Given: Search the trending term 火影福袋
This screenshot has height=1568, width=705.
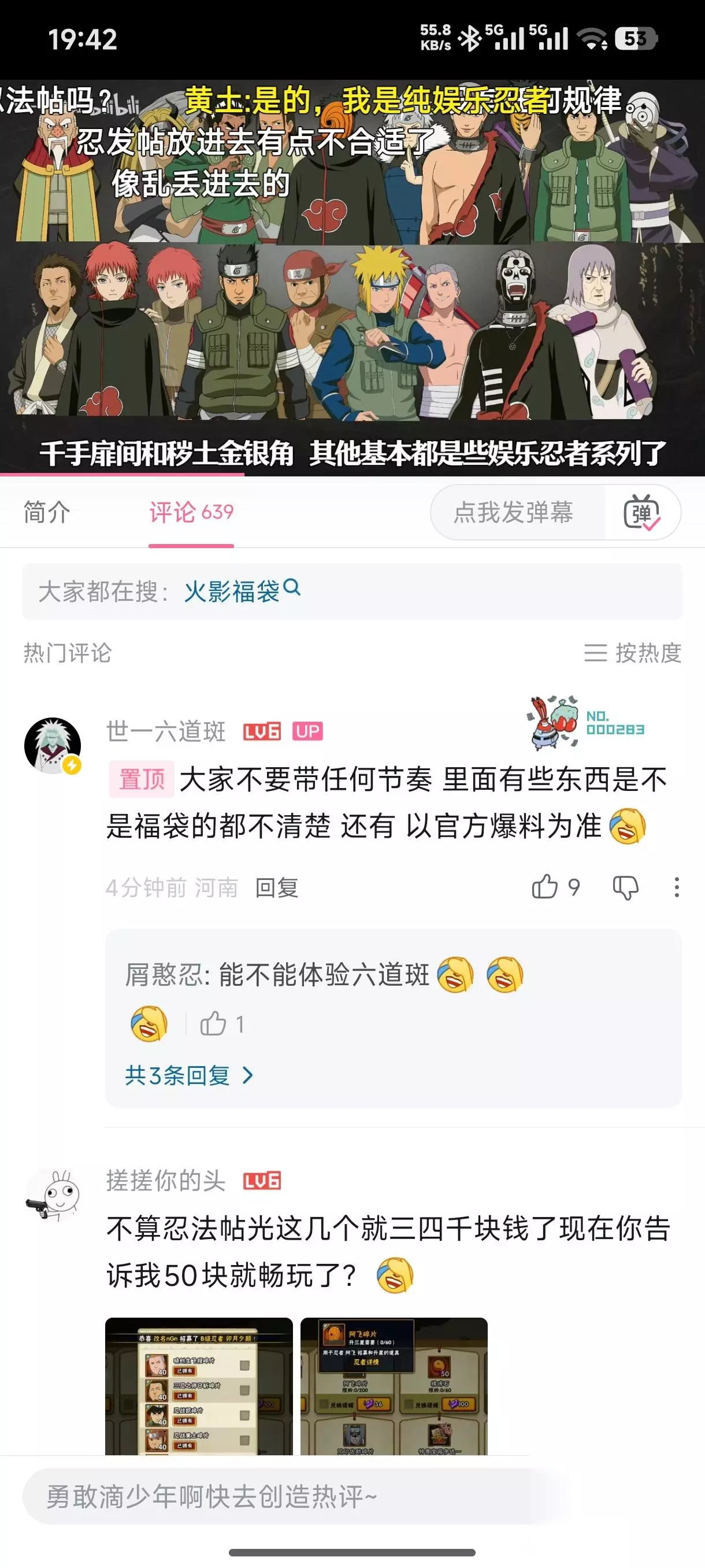Looking at the screenshot, I should [x=242, y=590].
